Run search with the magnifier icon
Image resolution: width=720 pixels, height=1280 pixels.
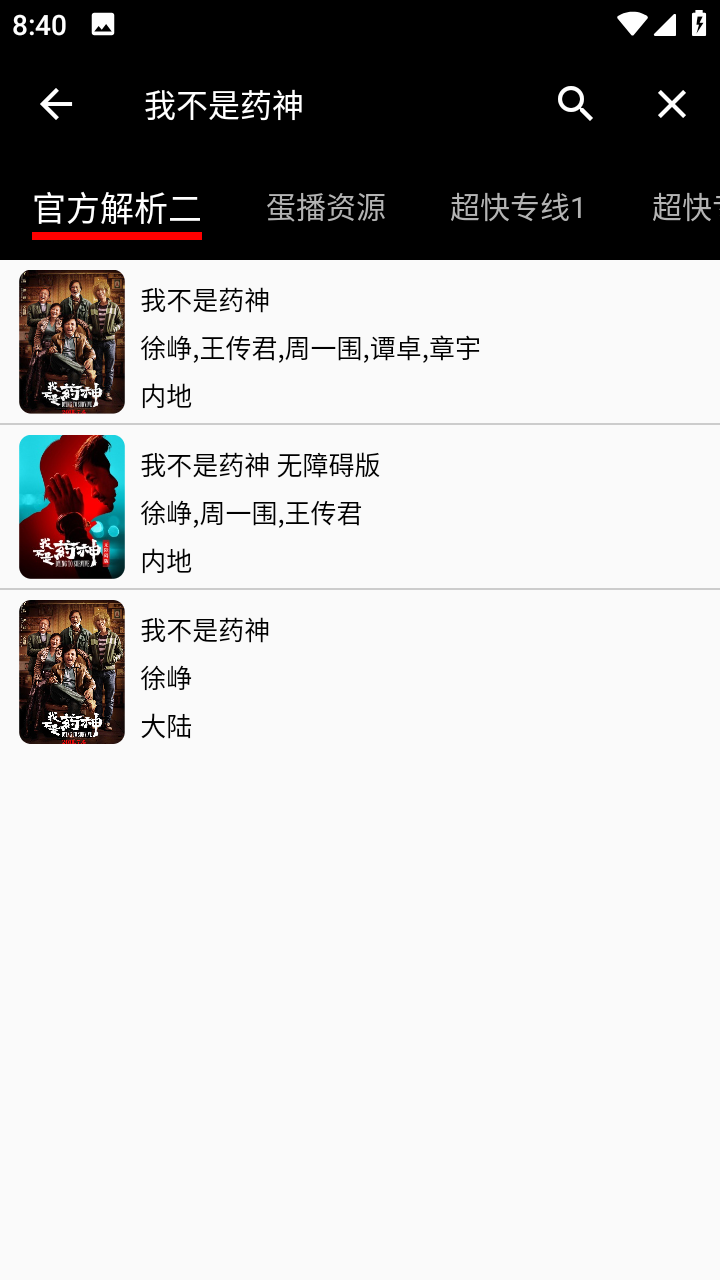coord(575,104)
